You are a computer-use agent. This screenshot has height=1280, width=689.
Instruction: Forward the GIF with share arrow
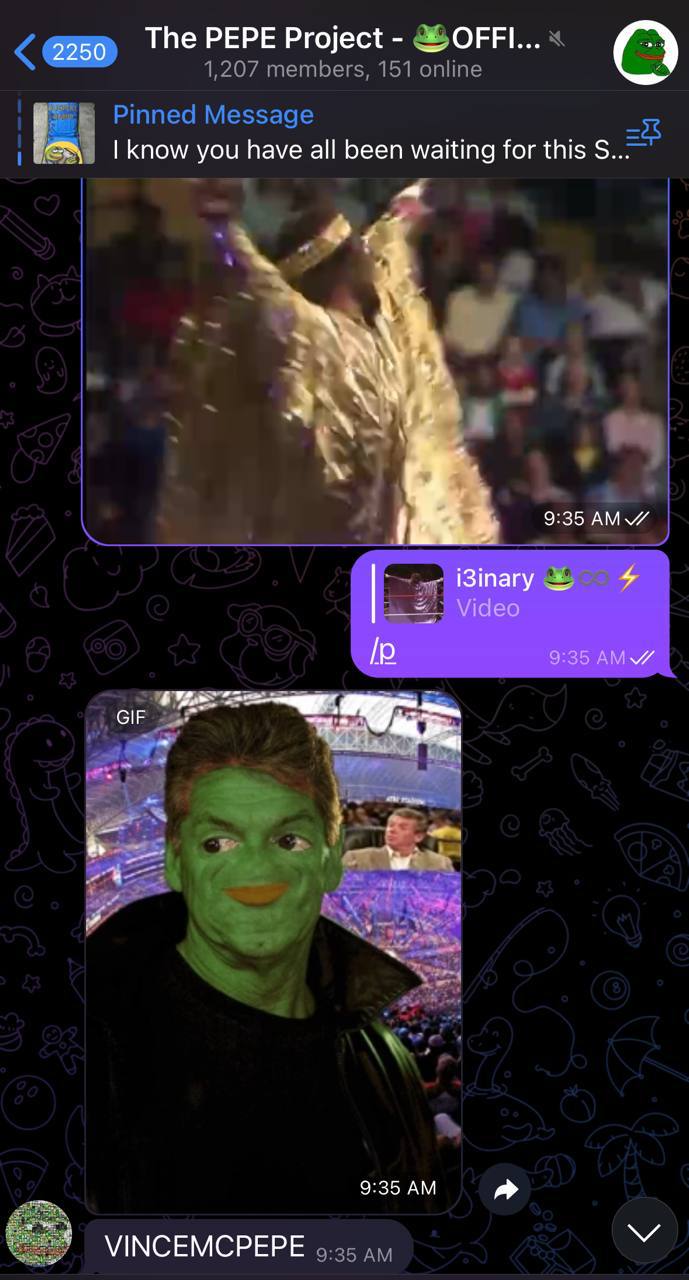click(x=505, y=1189)
